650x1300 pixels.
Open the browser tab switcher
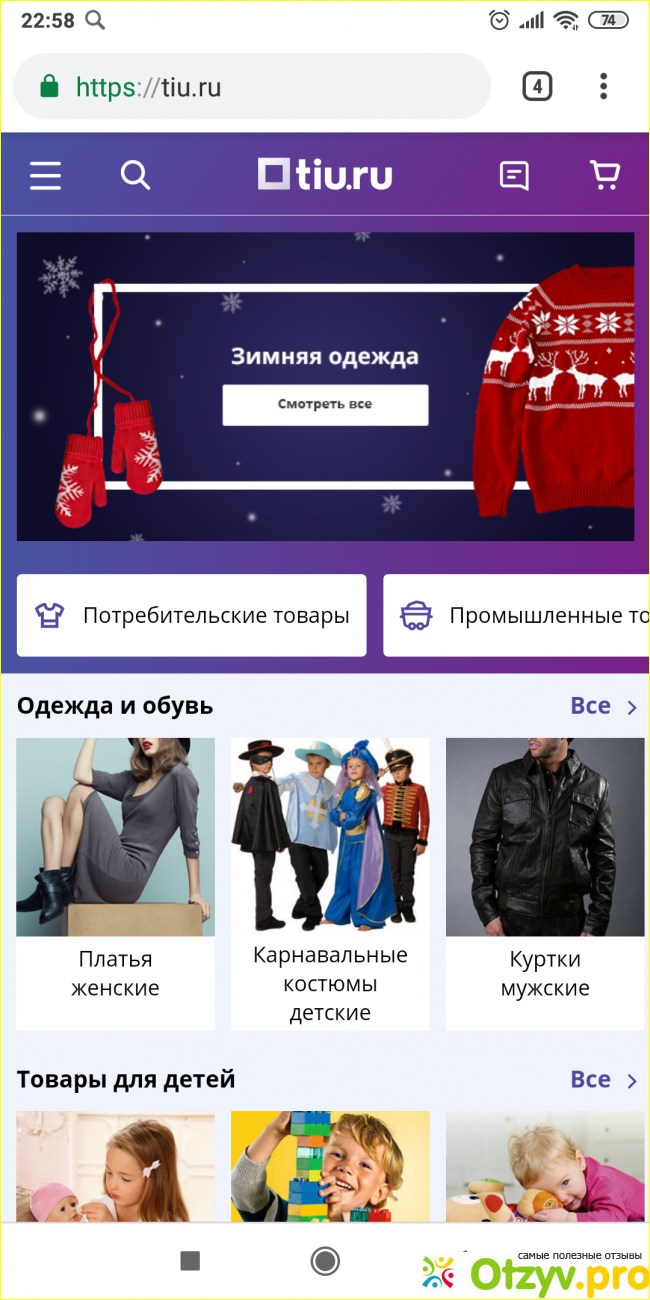pos(537,87)
